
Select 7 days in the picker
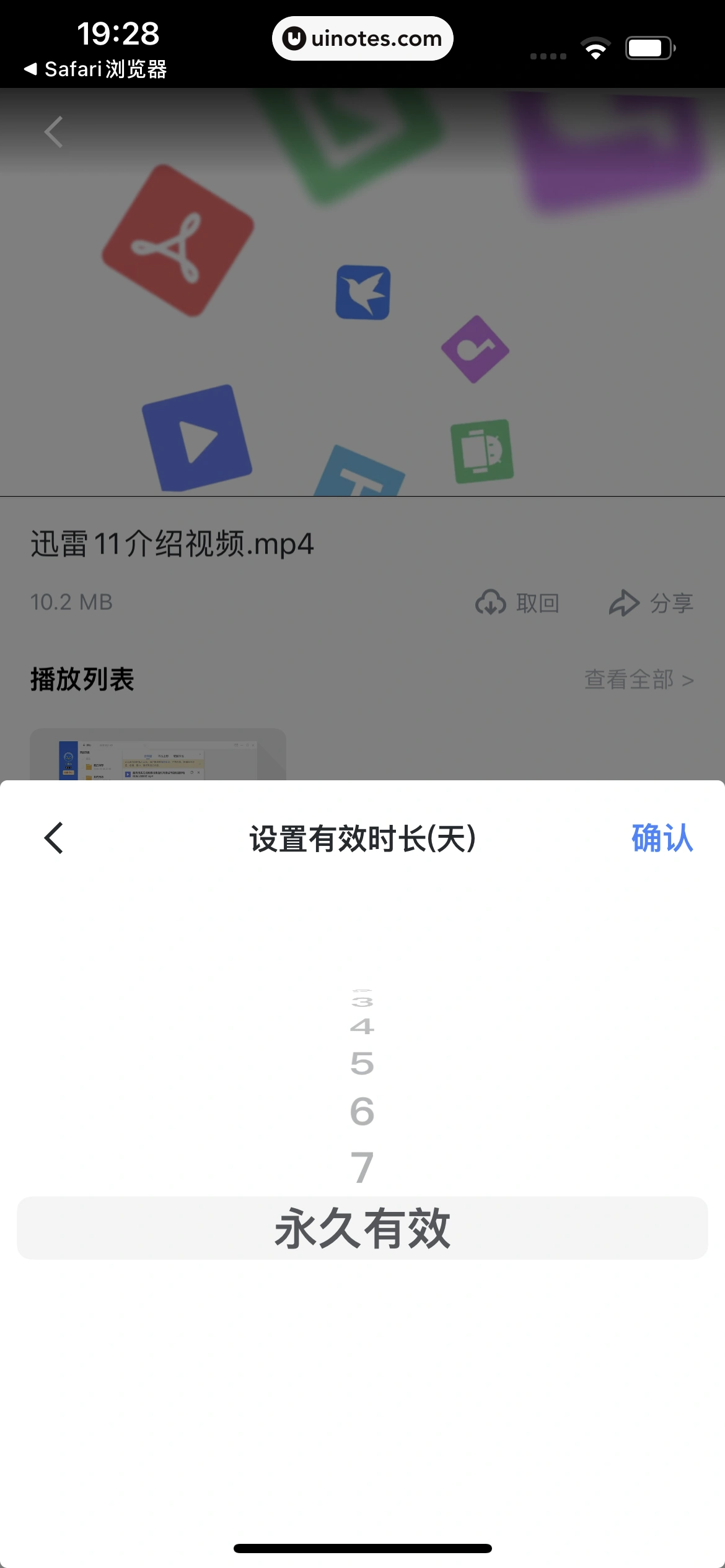click(362, 1167)
